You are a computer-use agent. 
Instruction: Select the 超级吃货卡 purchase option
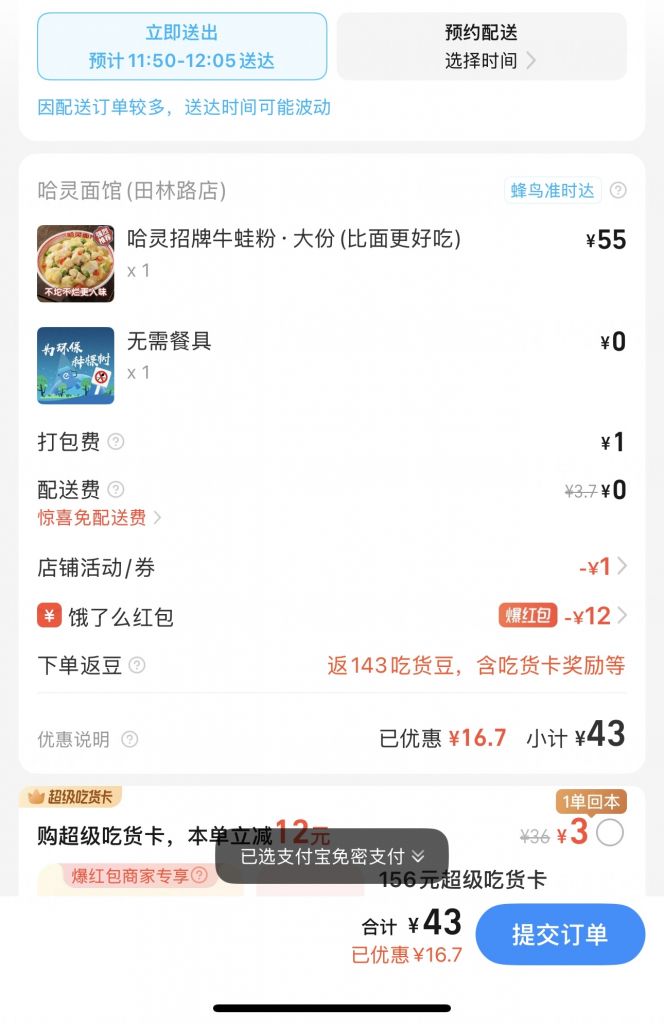point(609,832)
